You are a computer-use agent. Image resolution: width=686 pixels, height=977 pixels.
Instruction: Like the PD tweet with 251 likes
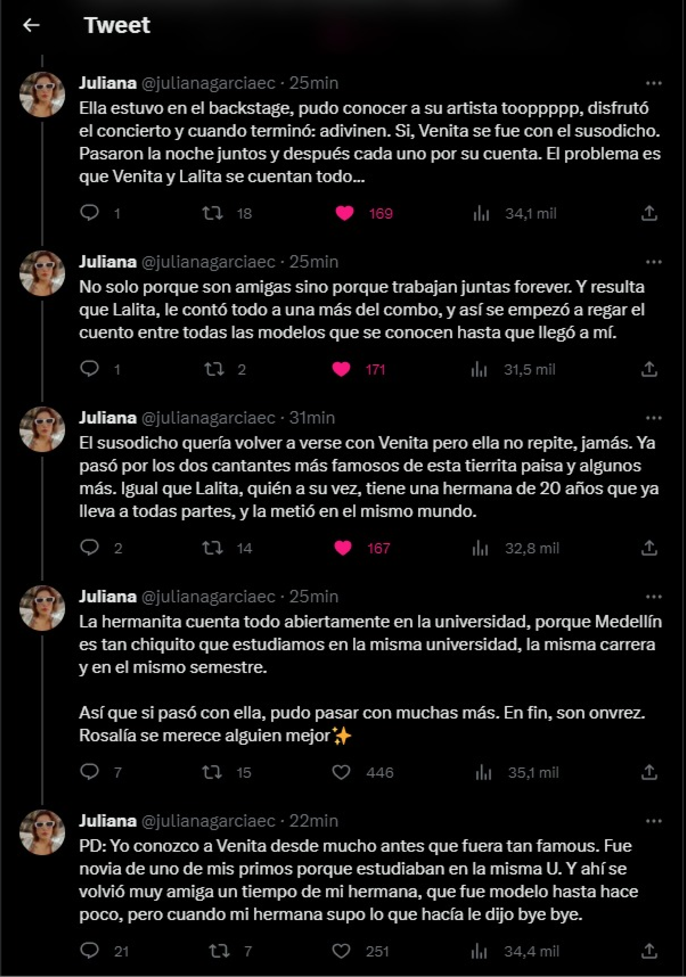tap(341, 949)
